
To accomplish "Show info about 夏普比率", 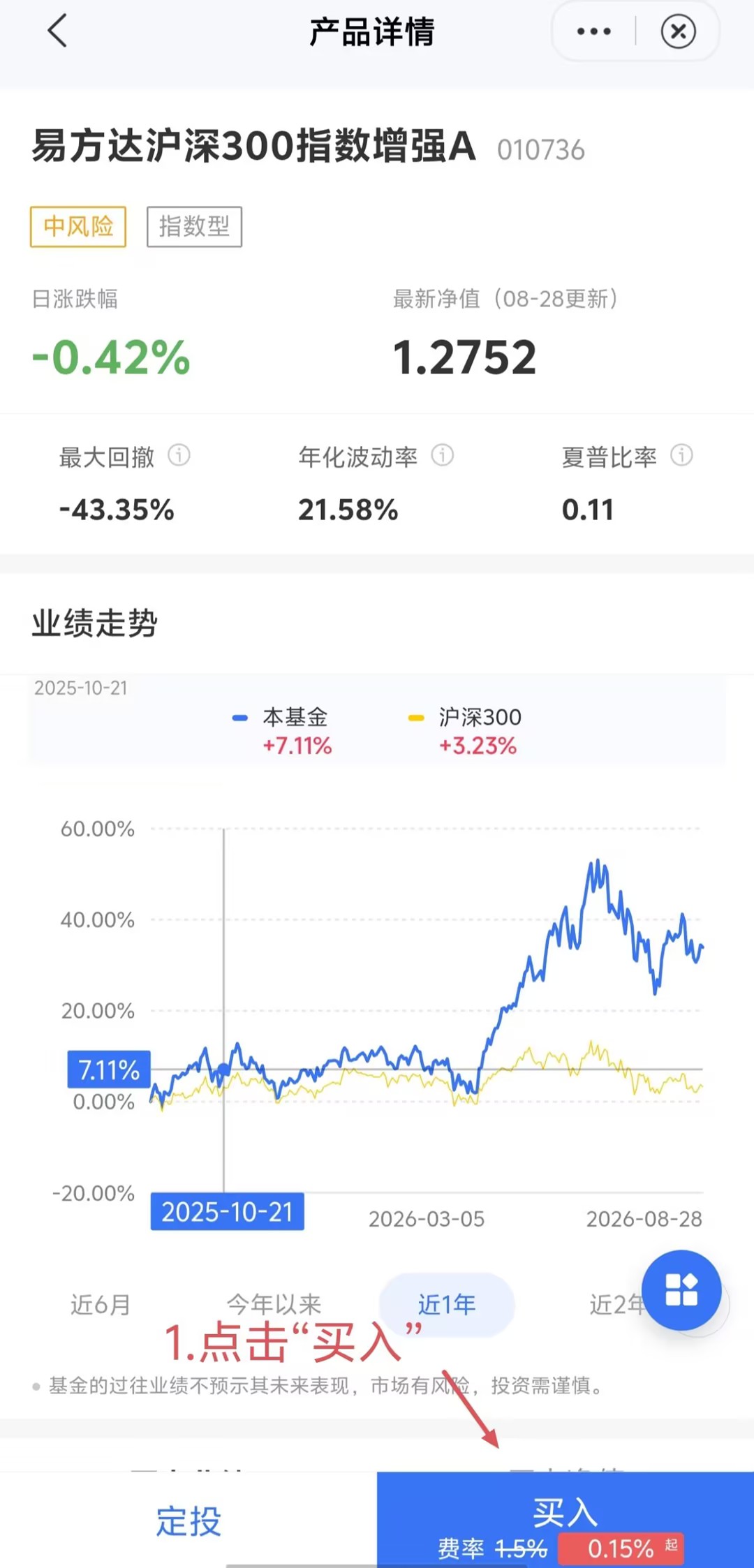I will pyautogui.click(x=682, y=455).
